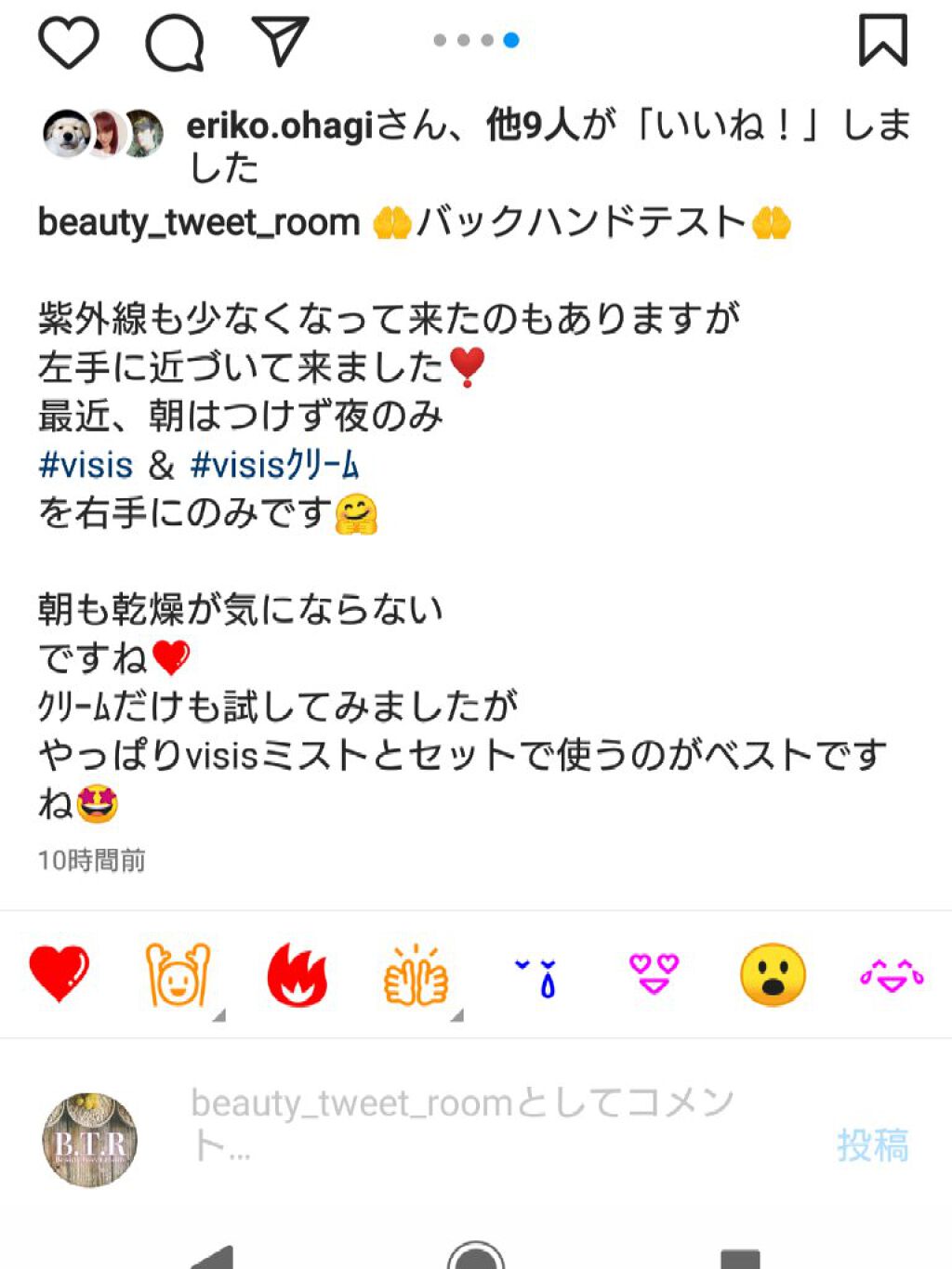The width and height of the screenshot is (952, 1269).
Task: Insert the red heart emoji reaction
Action: 59,974
